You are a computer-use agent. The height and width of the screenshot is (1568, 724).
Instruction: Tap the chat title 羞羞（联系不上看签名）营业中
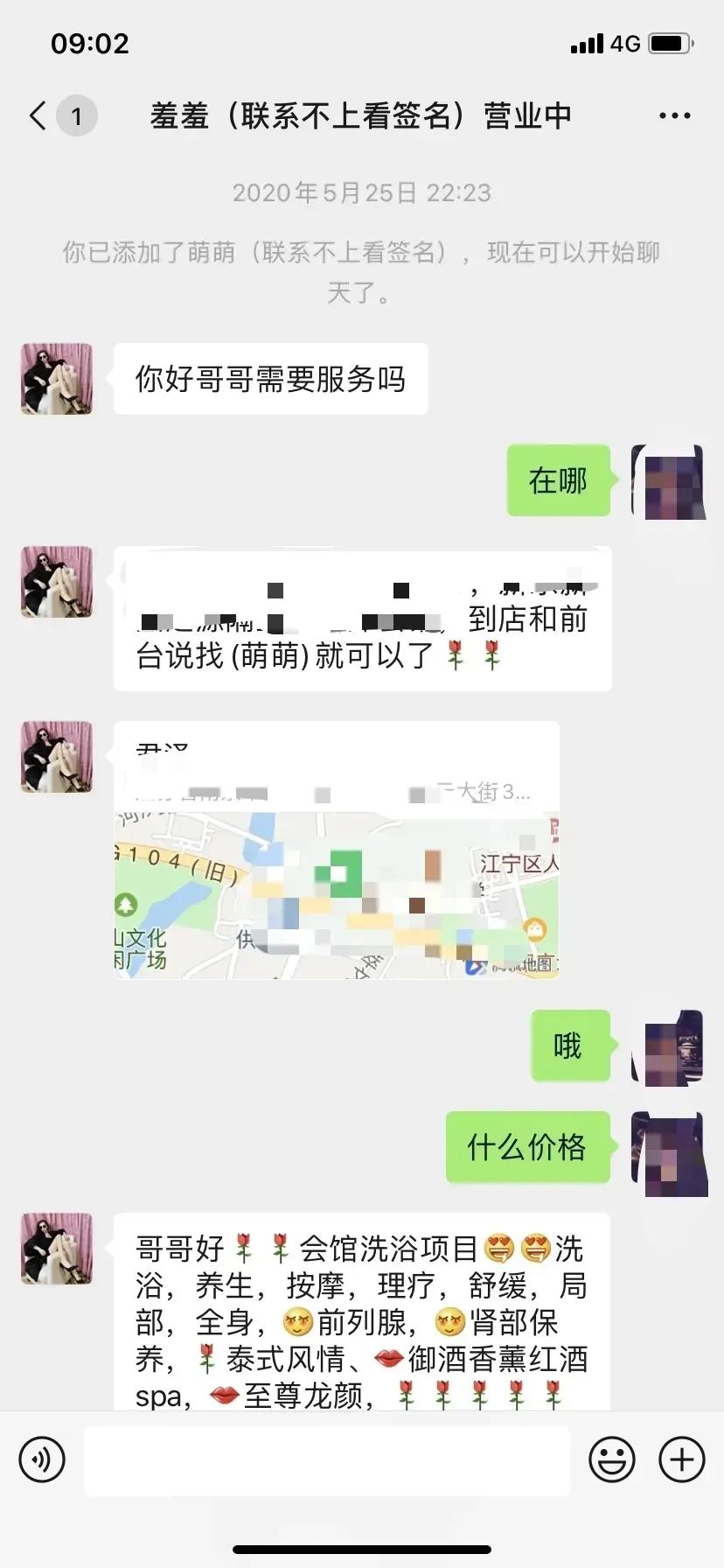click(362, 115)
